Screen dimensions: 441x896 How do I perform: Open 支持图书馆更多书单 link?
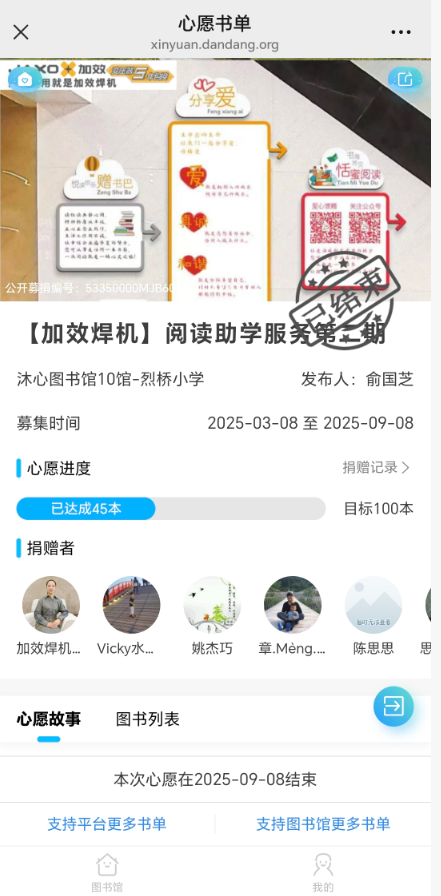point(323,824)
